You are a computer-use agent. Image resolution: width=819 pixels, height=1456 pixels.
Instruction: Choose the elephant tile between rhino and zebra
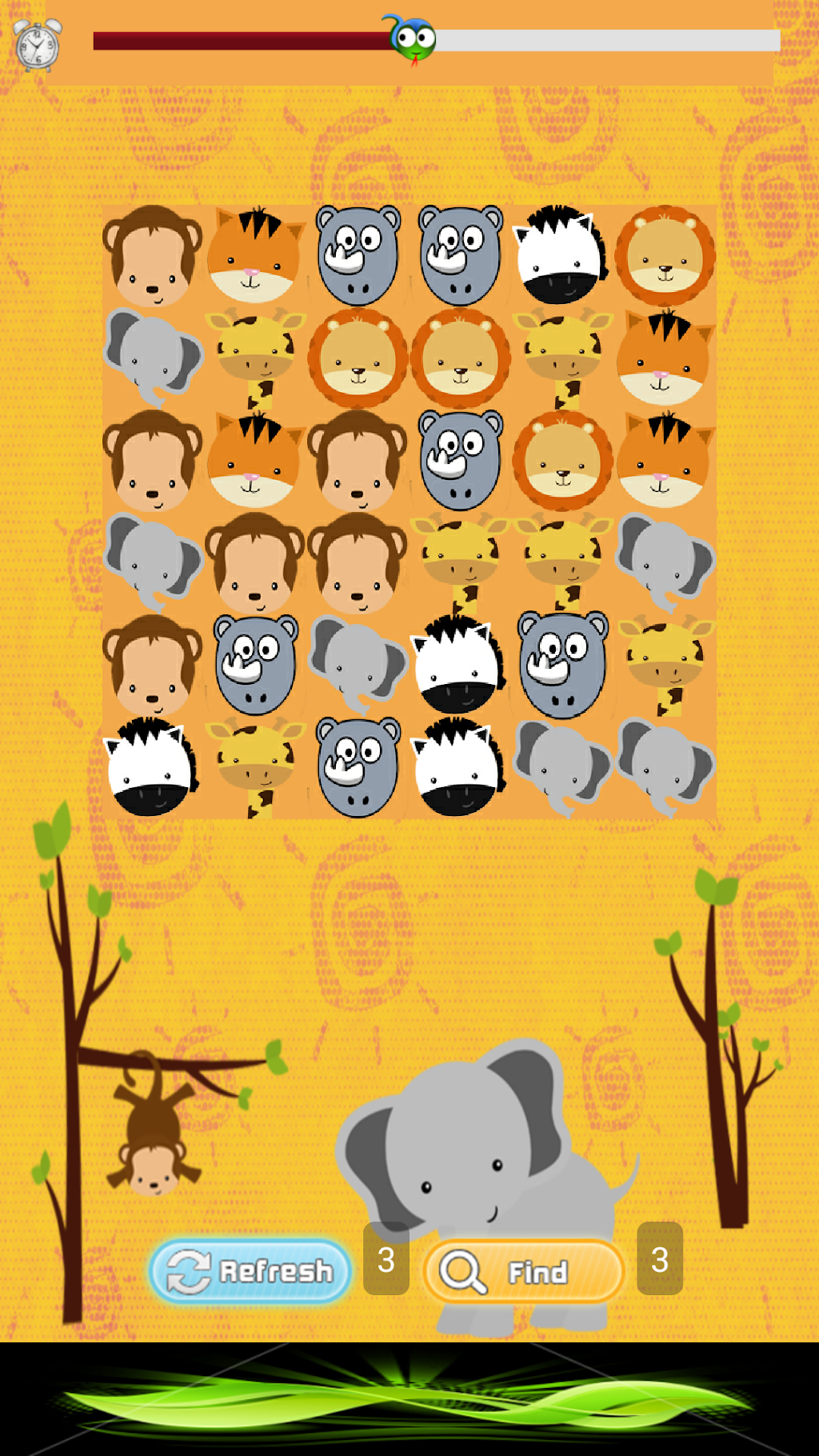pos(357,666)
